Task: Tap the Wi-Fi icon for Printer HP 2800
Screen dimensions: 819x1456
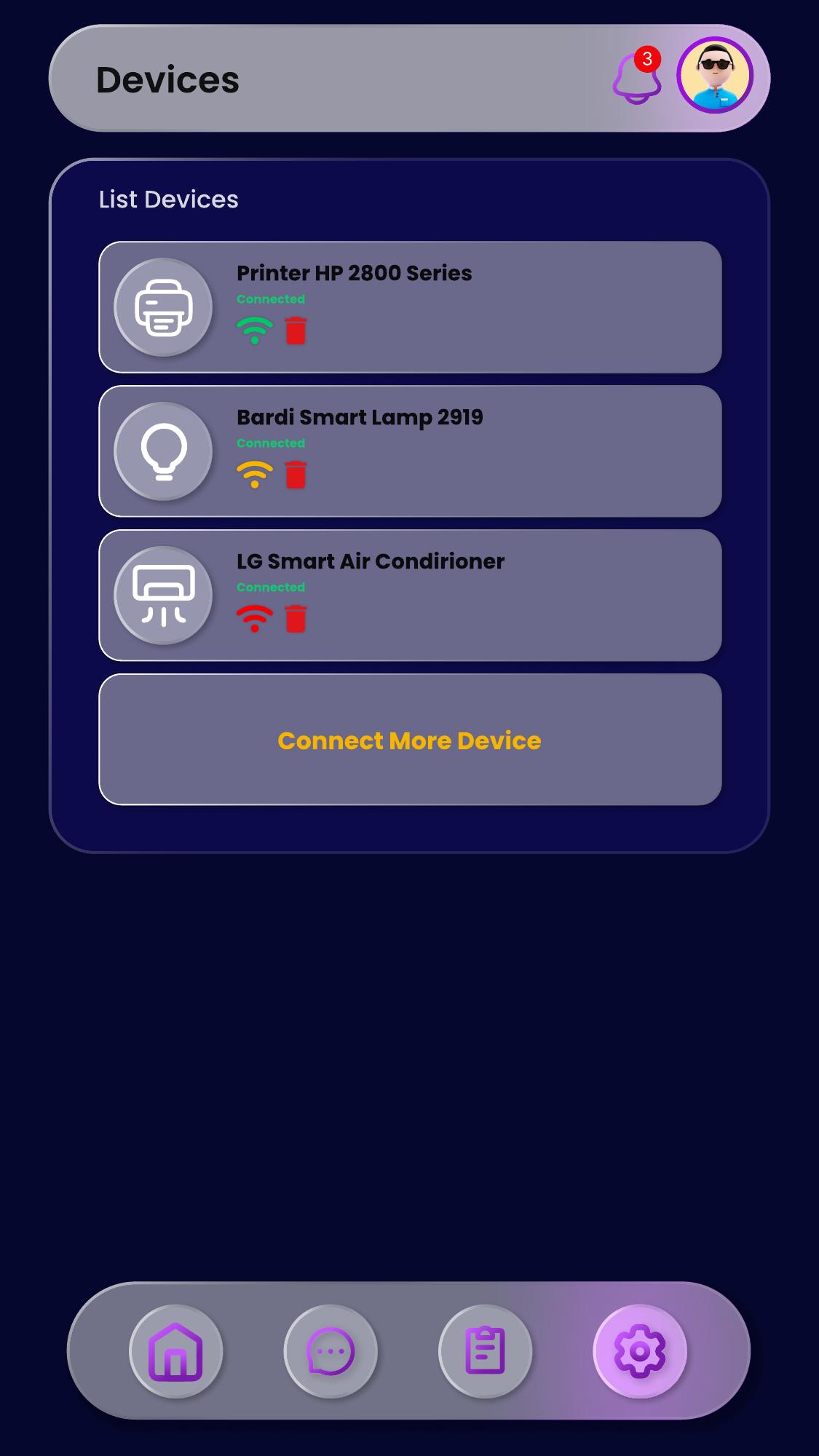Action: 254,331
